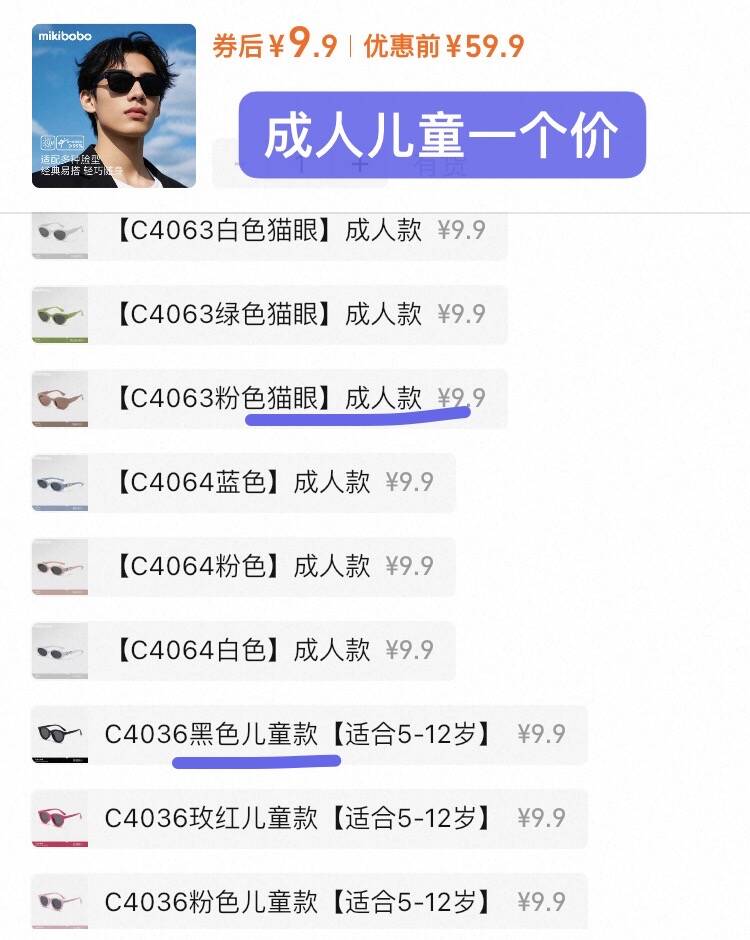Select C4036黑色儿童款 for ages 5-12
The height and width of the screenshot is (940, 750).
click(x=310, y=734)
